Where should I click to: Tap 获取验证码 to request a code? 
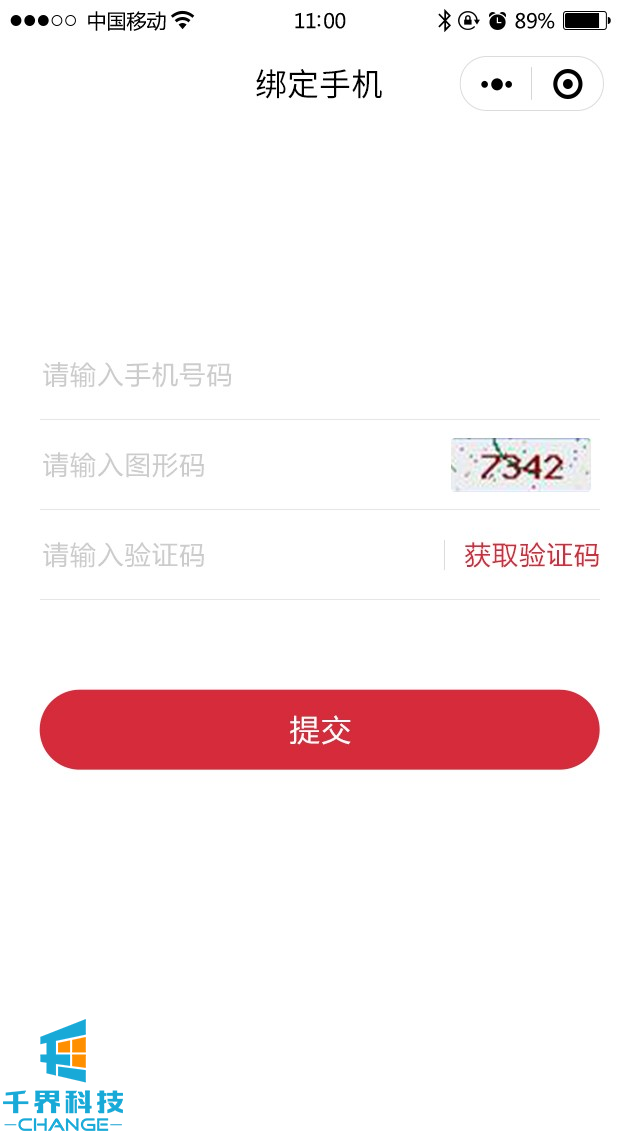click(531, 555)
